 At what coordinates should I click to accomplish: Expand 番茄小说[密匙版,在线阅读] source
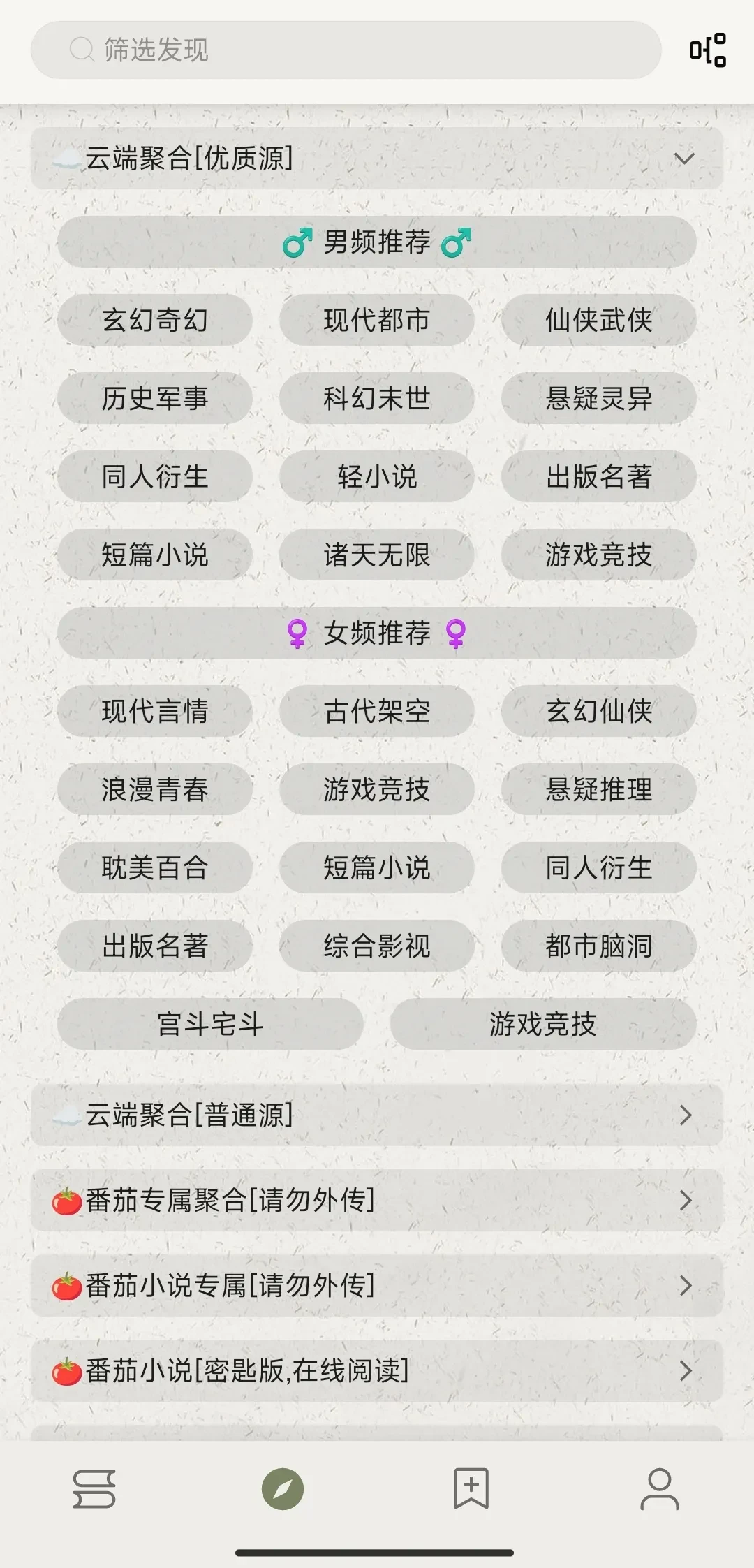[x=377, y=1370]
